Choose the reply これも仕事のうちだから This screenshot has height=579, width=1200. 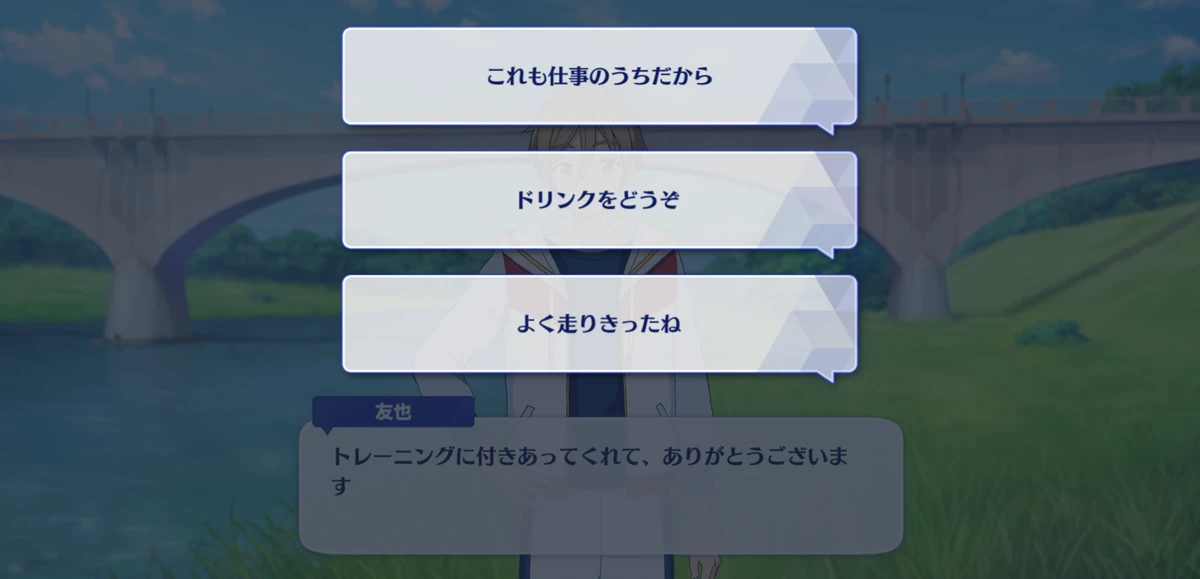coord(599,77)
